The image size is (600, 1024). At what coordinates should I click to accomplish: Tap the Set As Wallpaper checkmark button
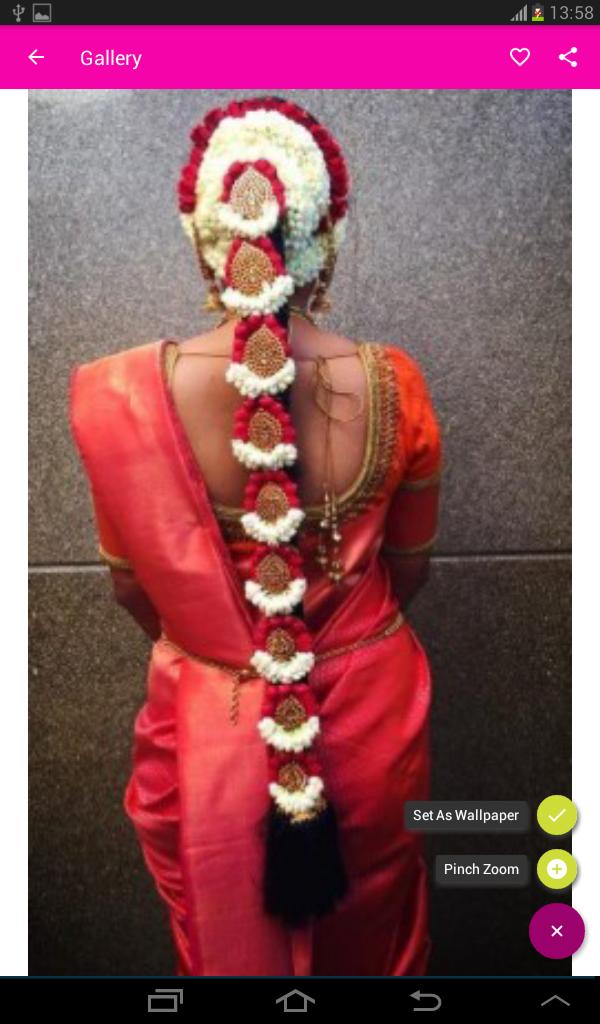click(x=557, y=815)
